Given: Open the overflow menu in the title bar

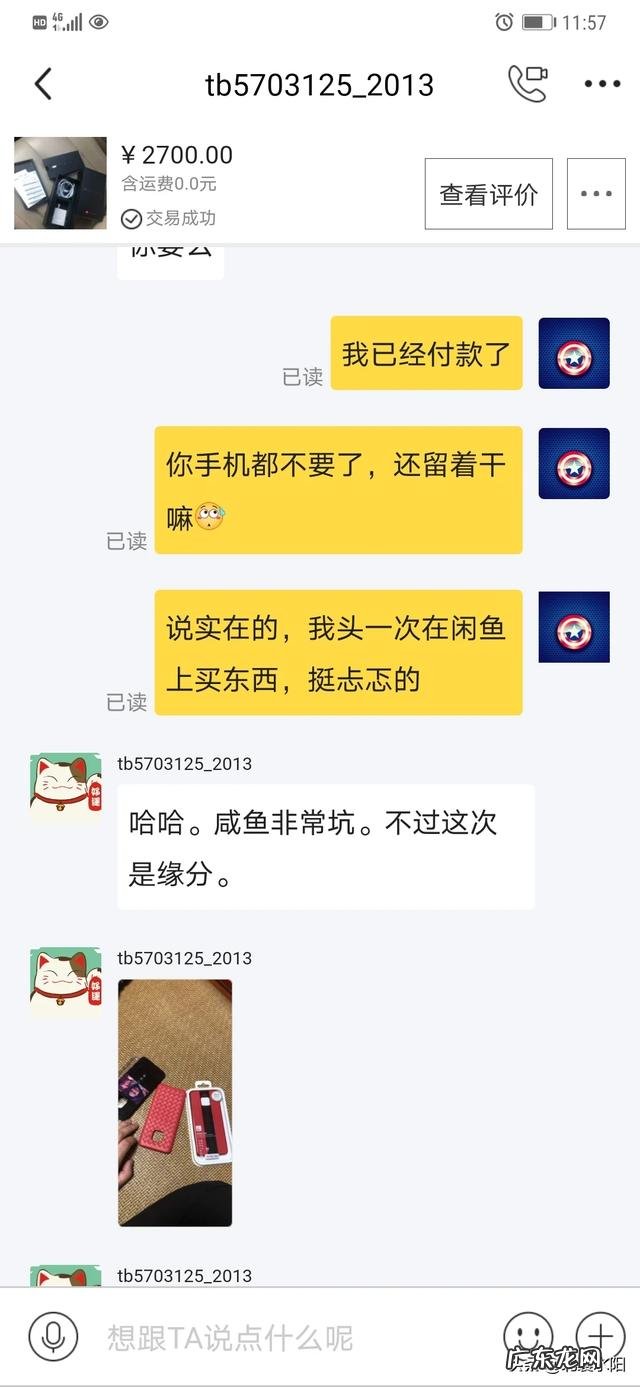Looking at the screenshot, I should (602, 84).
